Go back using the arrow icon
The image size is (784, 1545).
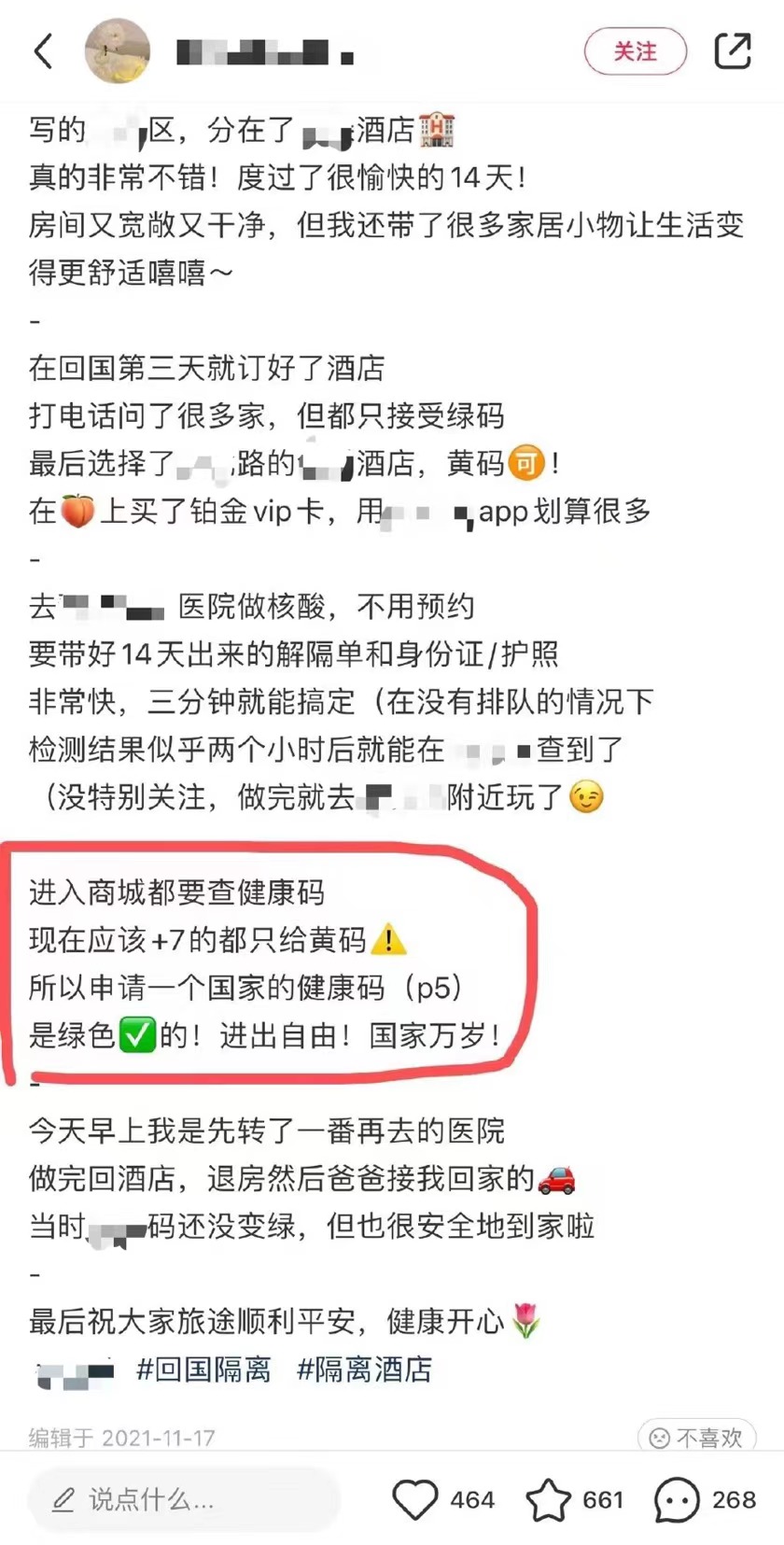(43, 51)
